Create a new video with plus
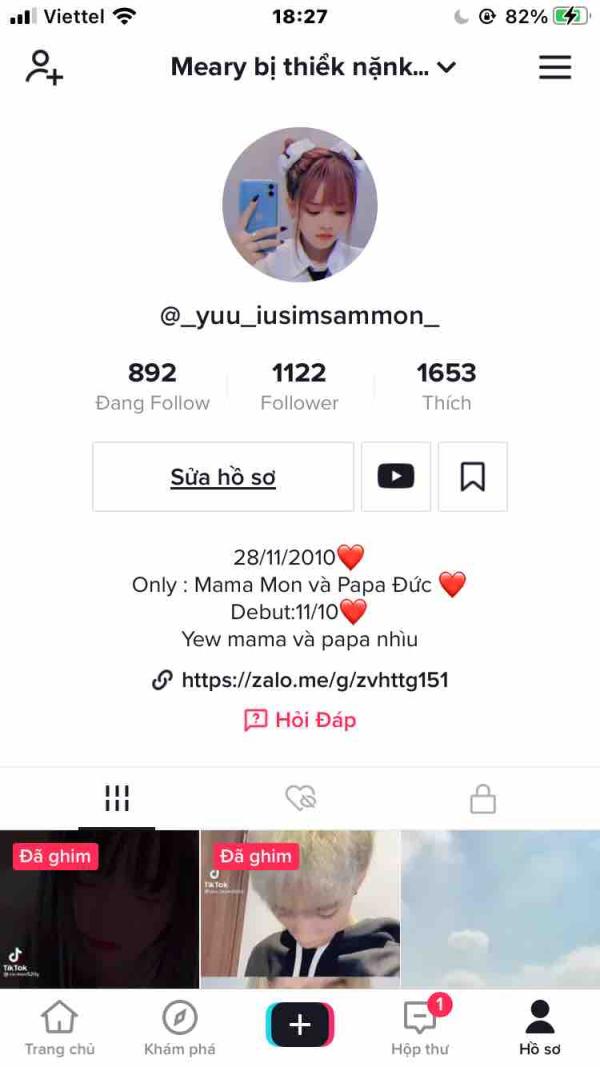Viewport: 600px width, 1067px height. click(x=300, y=1024)
